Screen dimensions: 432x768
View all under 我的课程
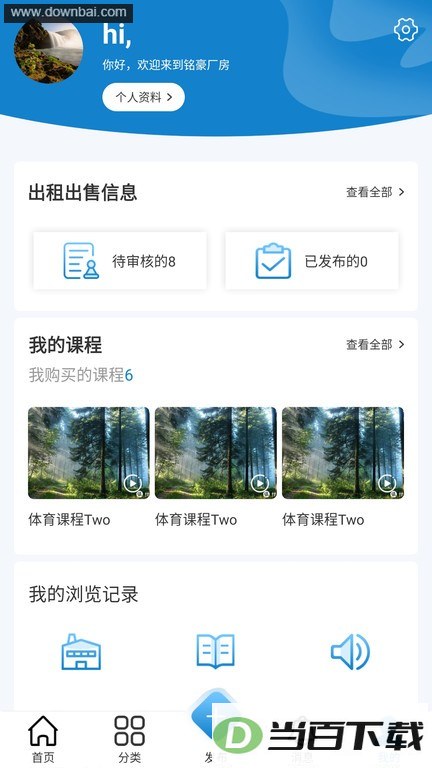click(x=375, y=344)
